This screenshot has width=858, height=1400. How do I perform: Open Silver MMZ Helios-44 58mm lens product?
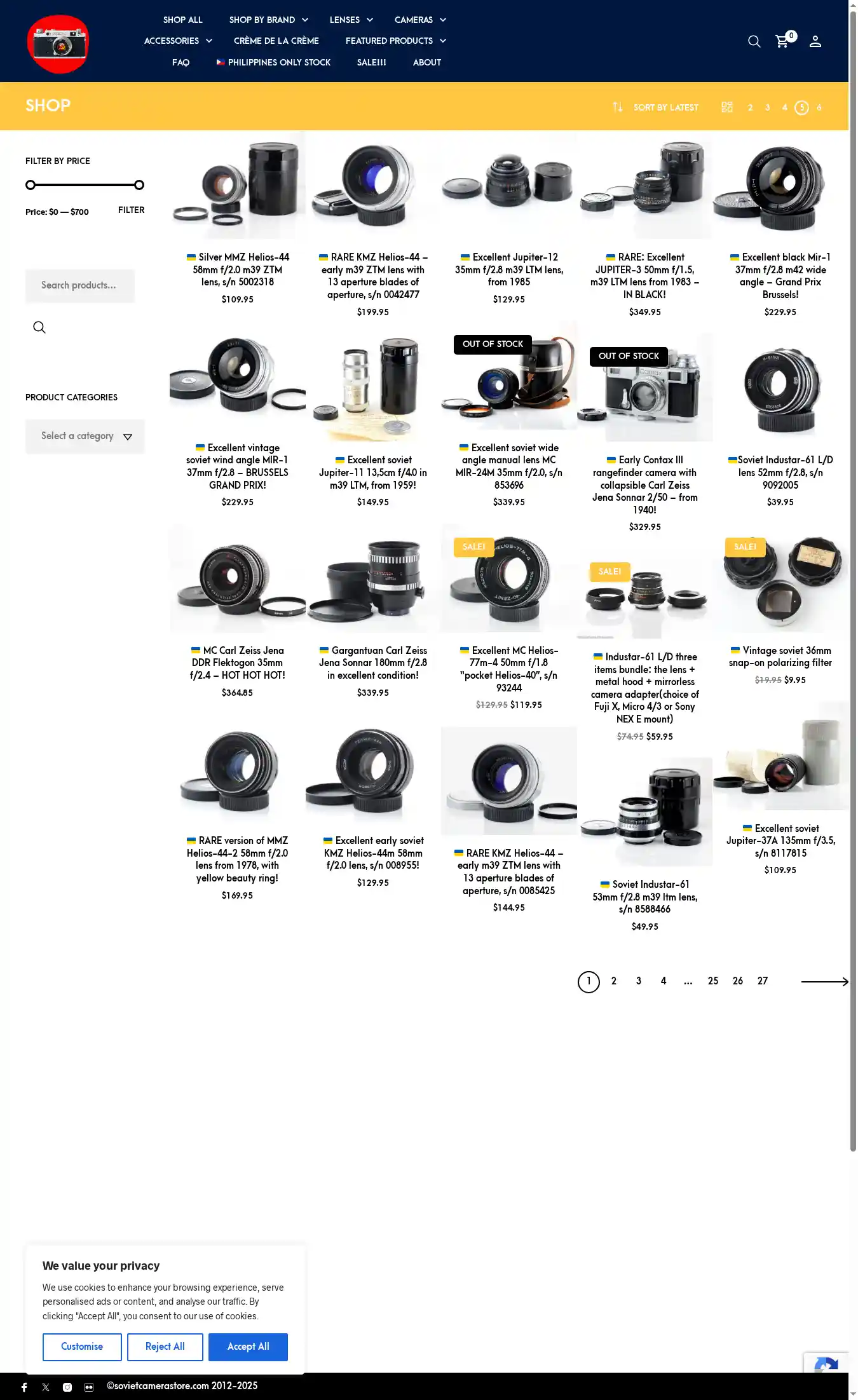(x=238, y=269)
